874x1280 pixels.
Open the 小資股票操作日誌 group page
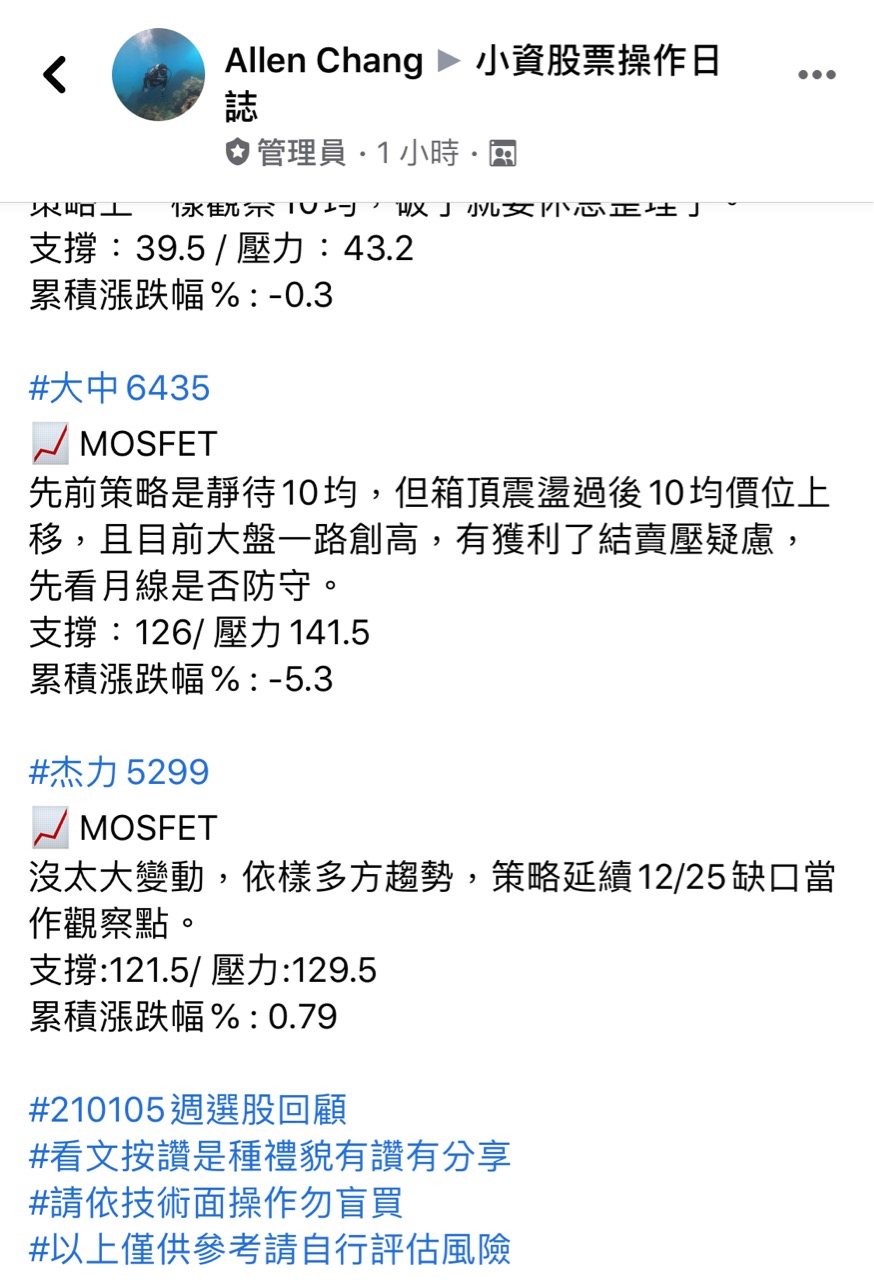[x=597, y=62]
